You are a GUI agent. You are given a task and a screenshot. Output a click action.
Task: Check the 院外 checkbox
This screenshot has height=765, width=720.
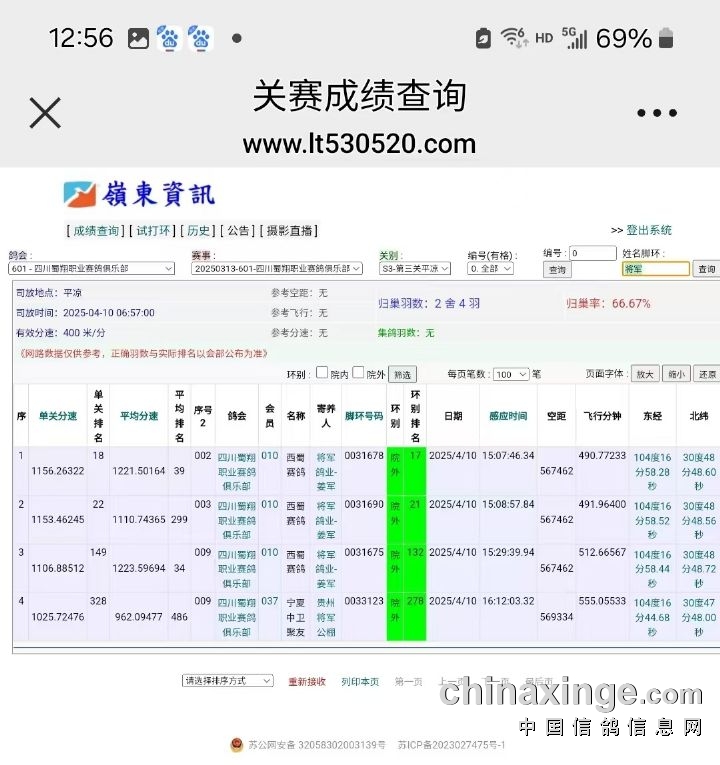pyautogui.click(x=359, y=373)
